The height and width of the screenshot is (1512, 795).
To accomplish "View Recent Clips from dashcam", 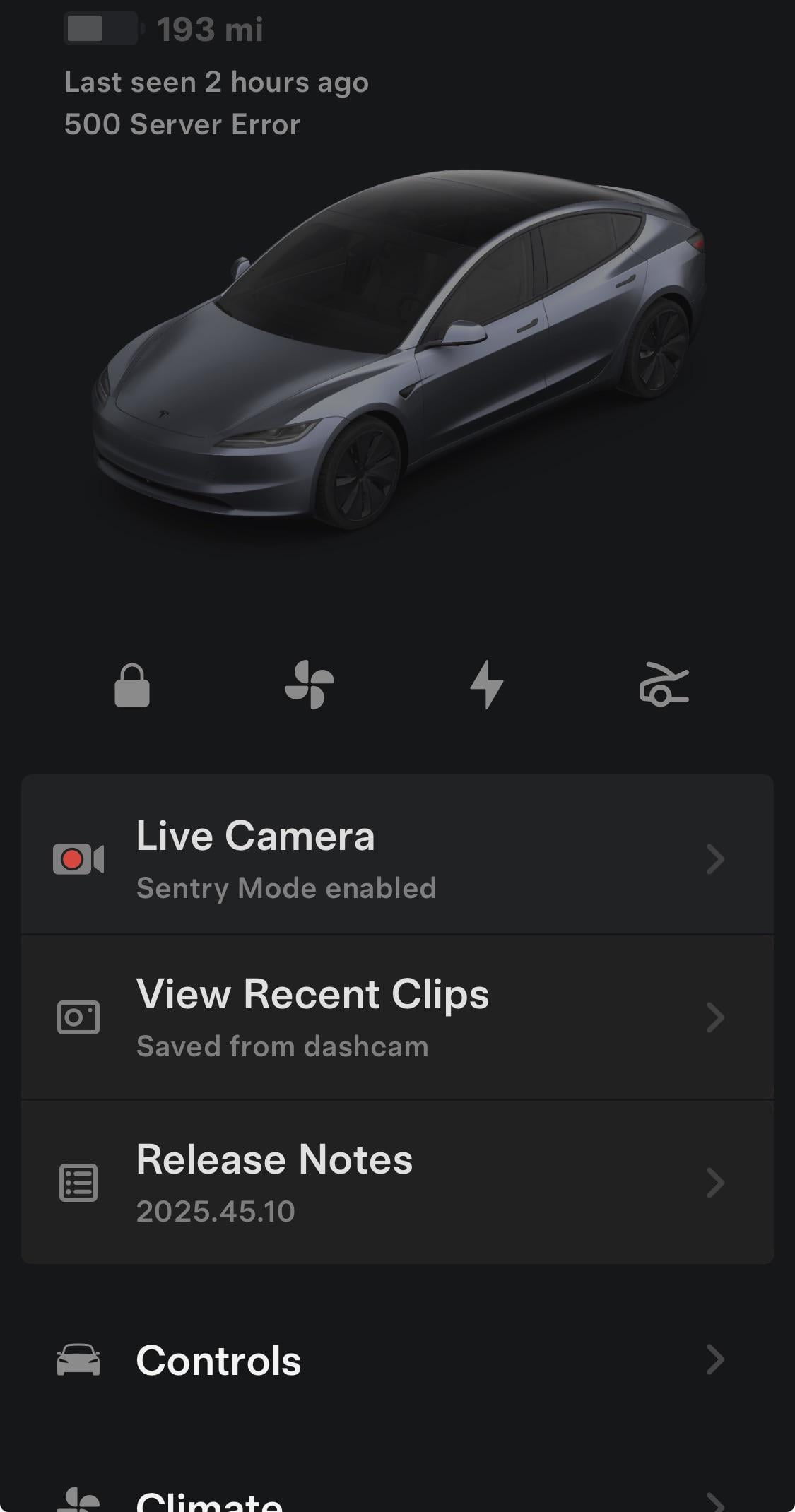I will [x=397, y=1017].
